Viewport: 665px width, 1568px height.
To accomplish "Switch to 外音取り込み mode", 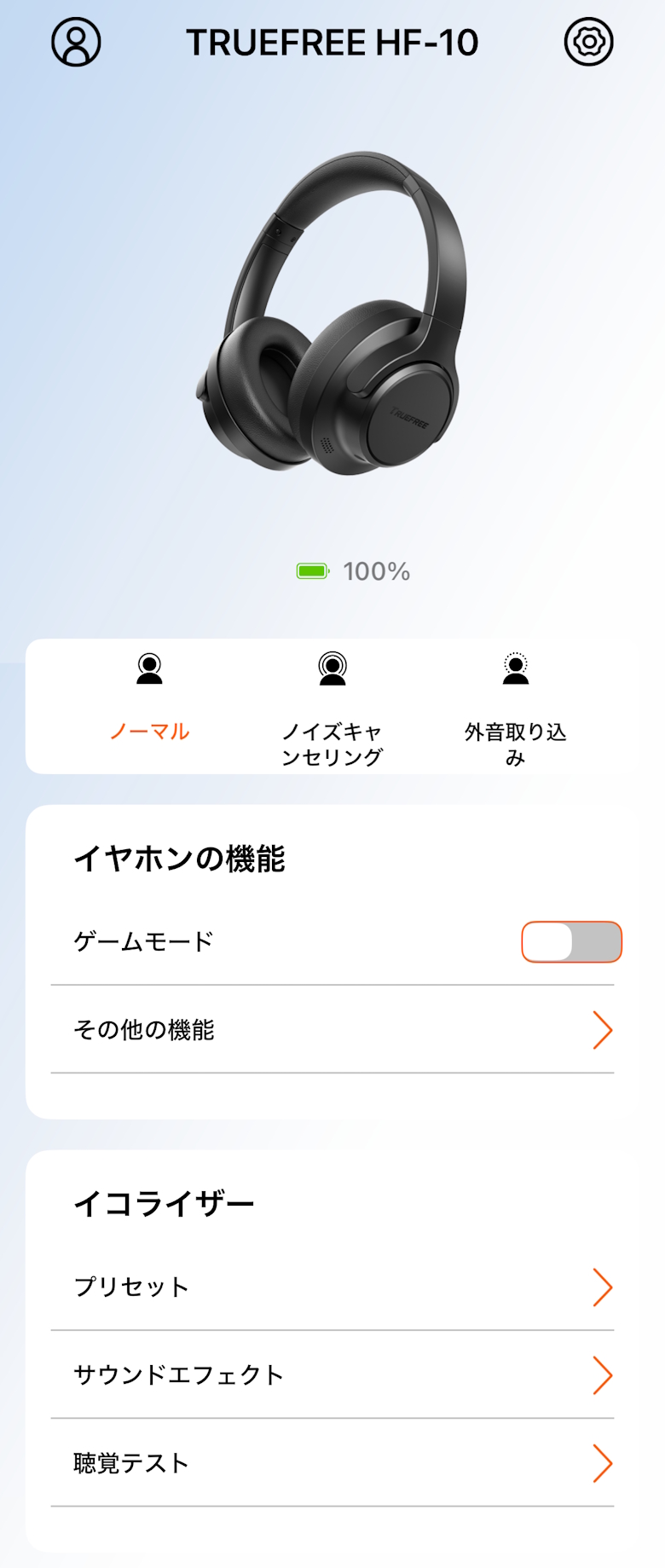I will pyautogui.click(x=515, y=707).
